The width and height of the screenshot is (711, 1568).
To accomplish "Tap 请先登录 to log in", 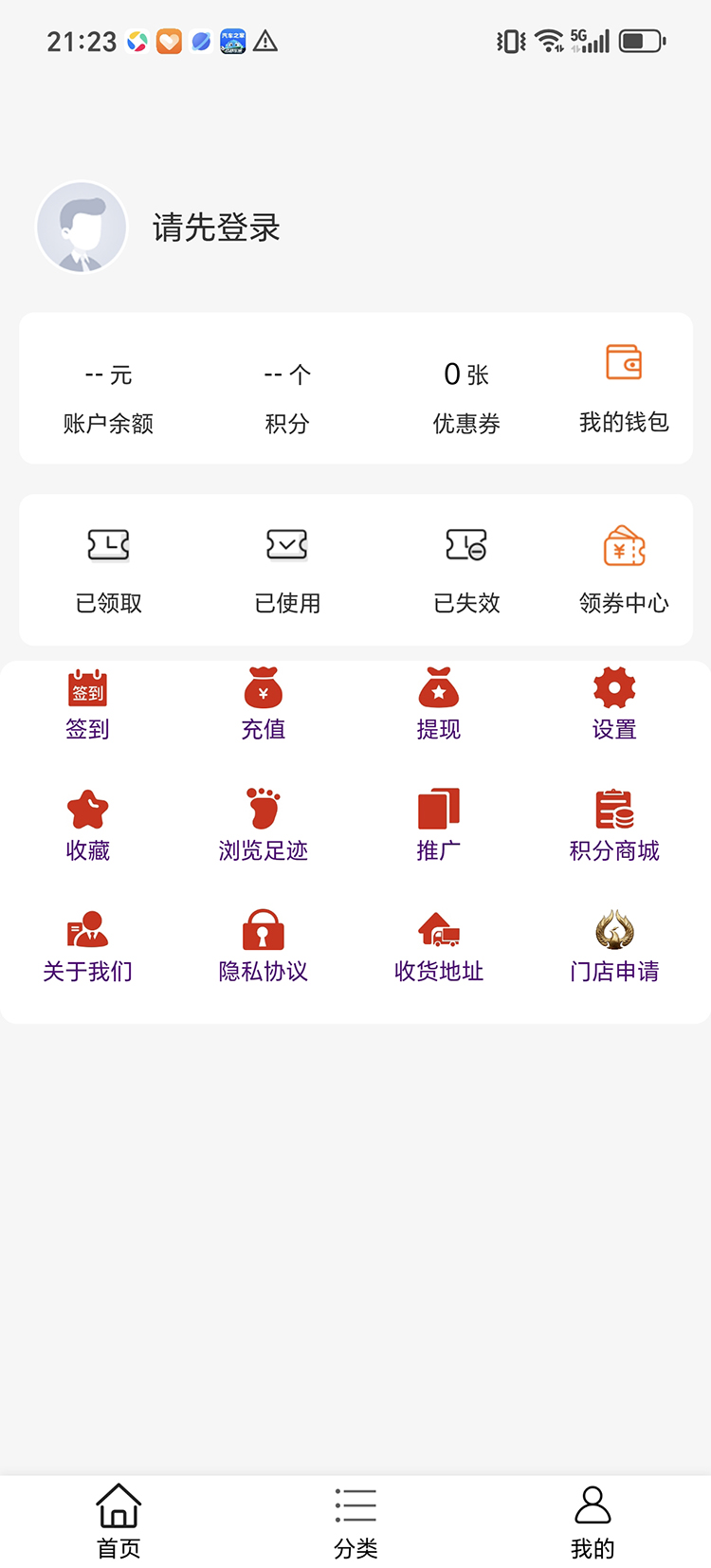I will click(215, 228).
